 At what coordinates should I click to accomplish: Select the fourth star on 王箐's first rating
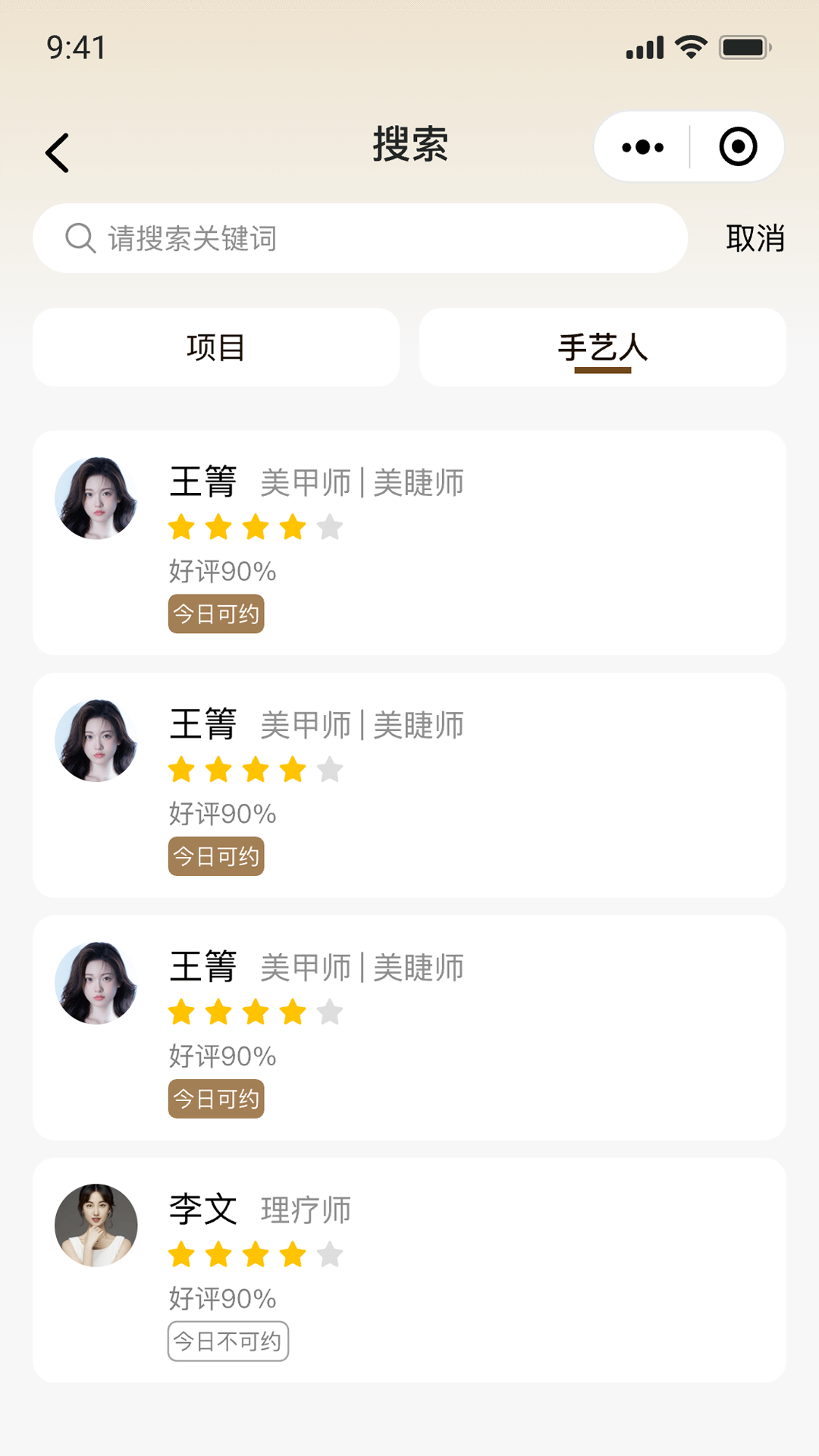tap(292, 527)
